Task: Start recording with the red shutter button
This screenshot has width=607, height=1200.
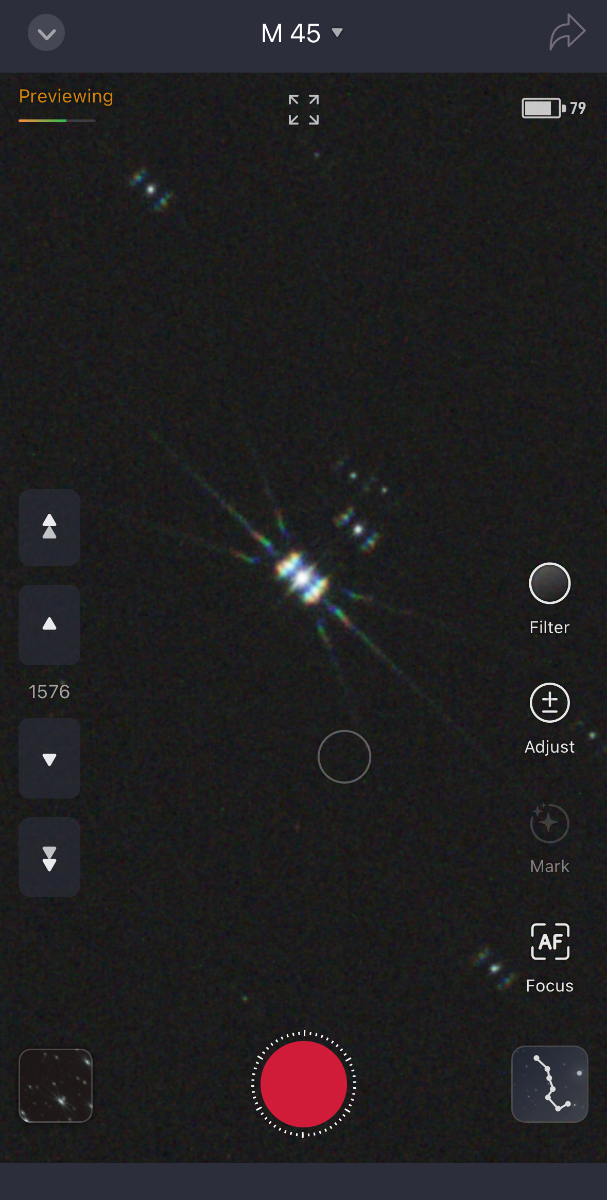Action: (x=304, y=1085)
